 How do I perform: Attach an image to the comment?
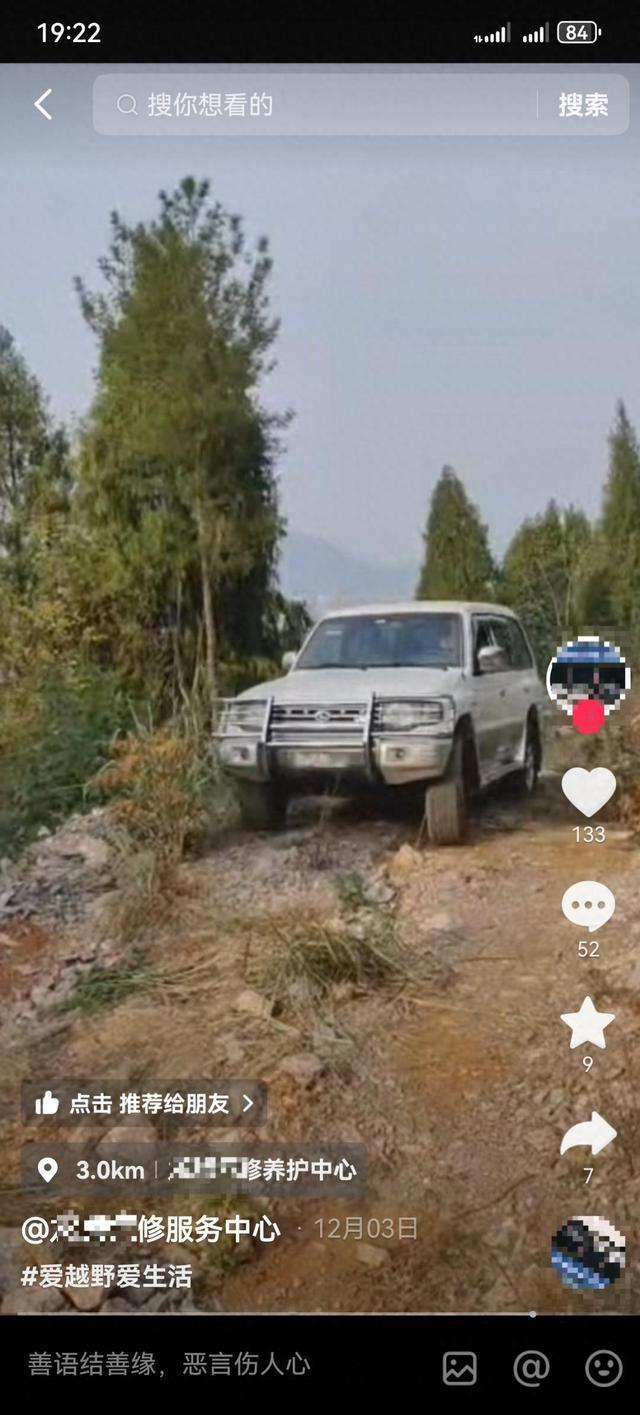pos(460,1367)
